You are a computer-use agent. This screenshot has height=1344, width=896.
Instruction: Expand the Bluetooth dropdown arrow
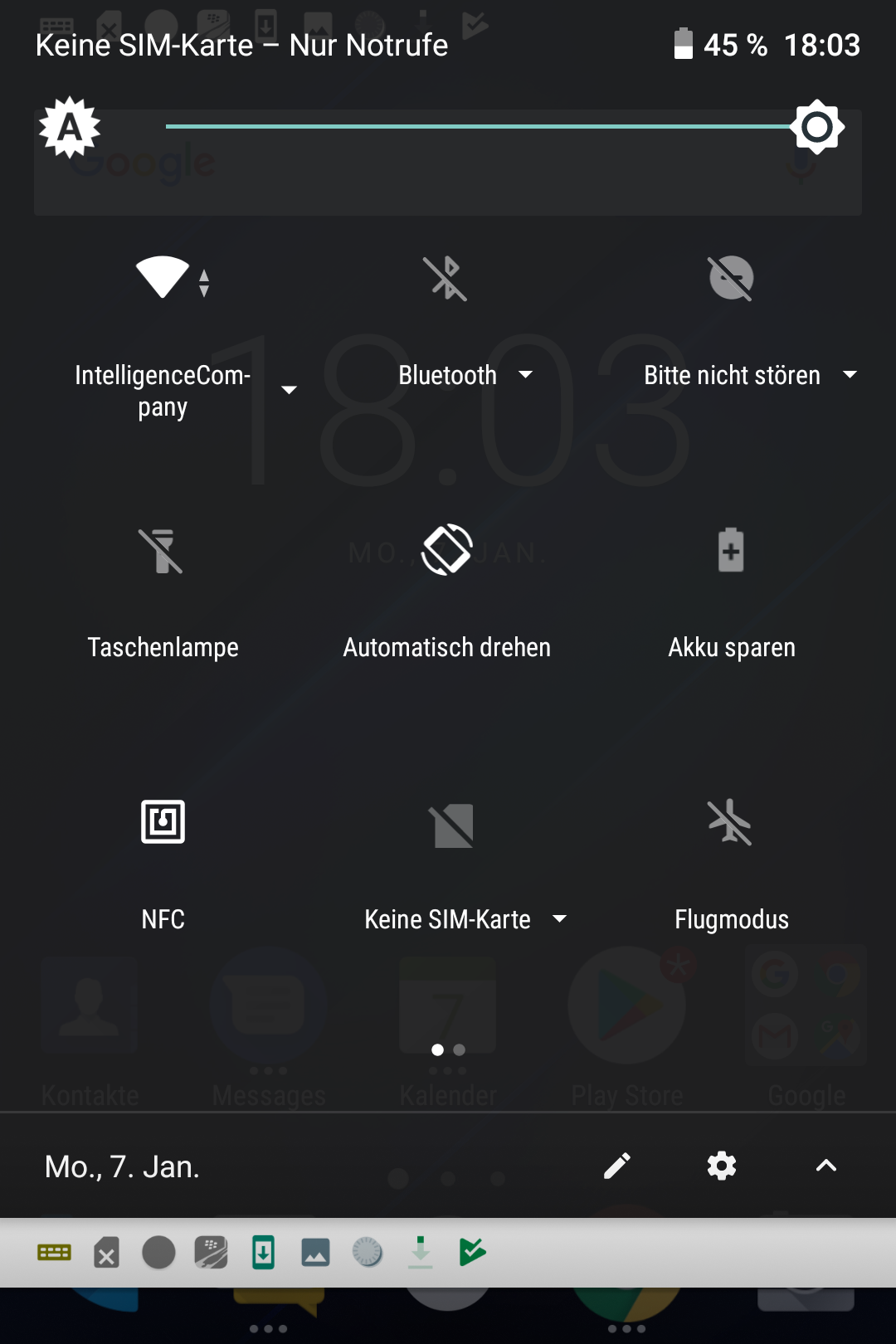coord(525,375)
